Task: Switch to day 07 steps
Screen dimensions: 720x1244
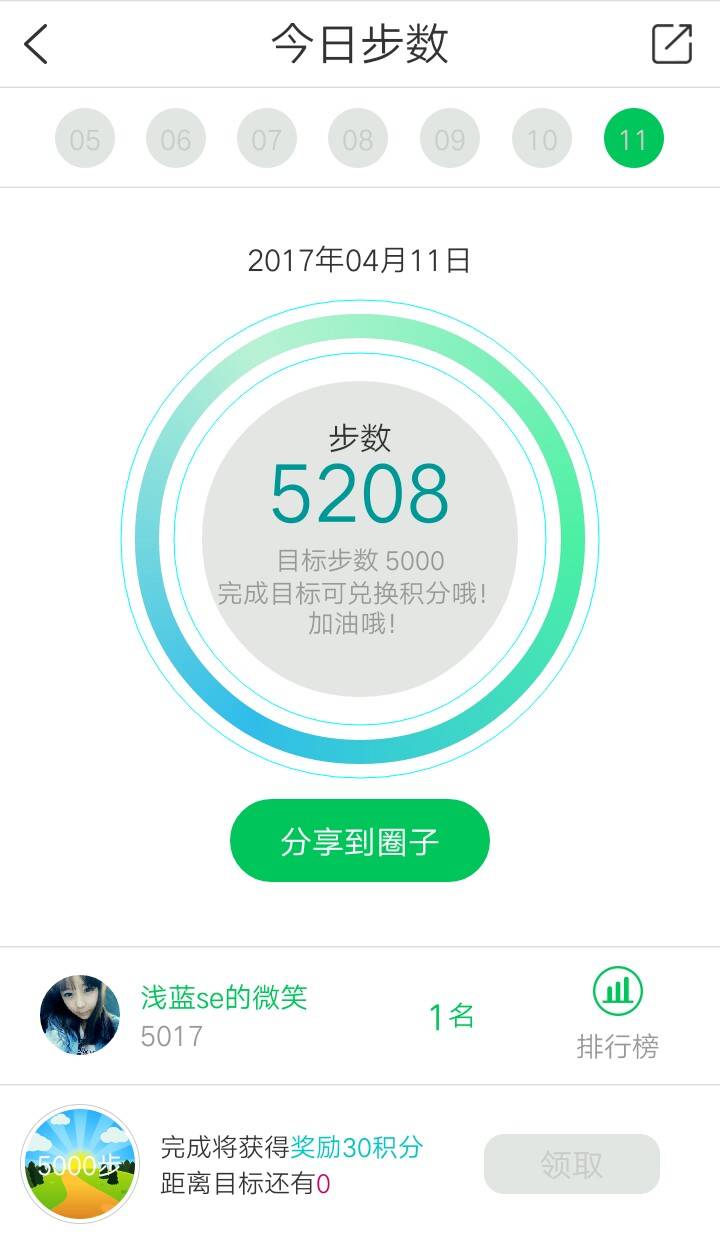Action: pos(267,139)
